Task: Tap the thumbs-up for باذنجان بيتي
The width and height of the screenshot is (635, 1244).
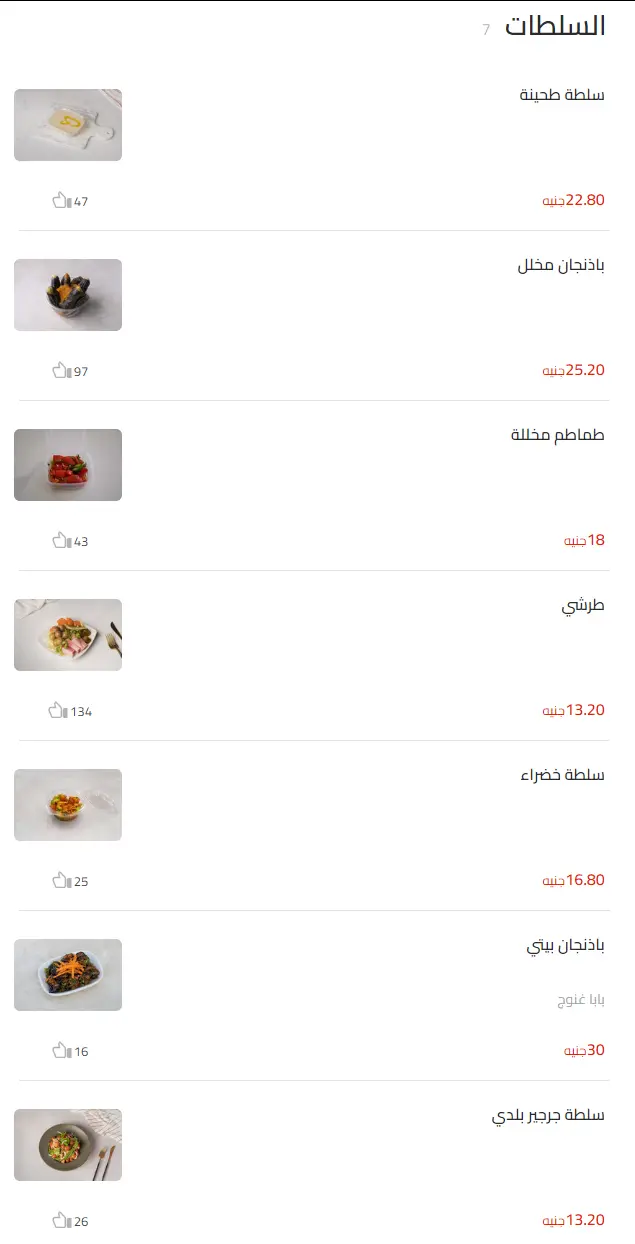Action: [60, 1051]
